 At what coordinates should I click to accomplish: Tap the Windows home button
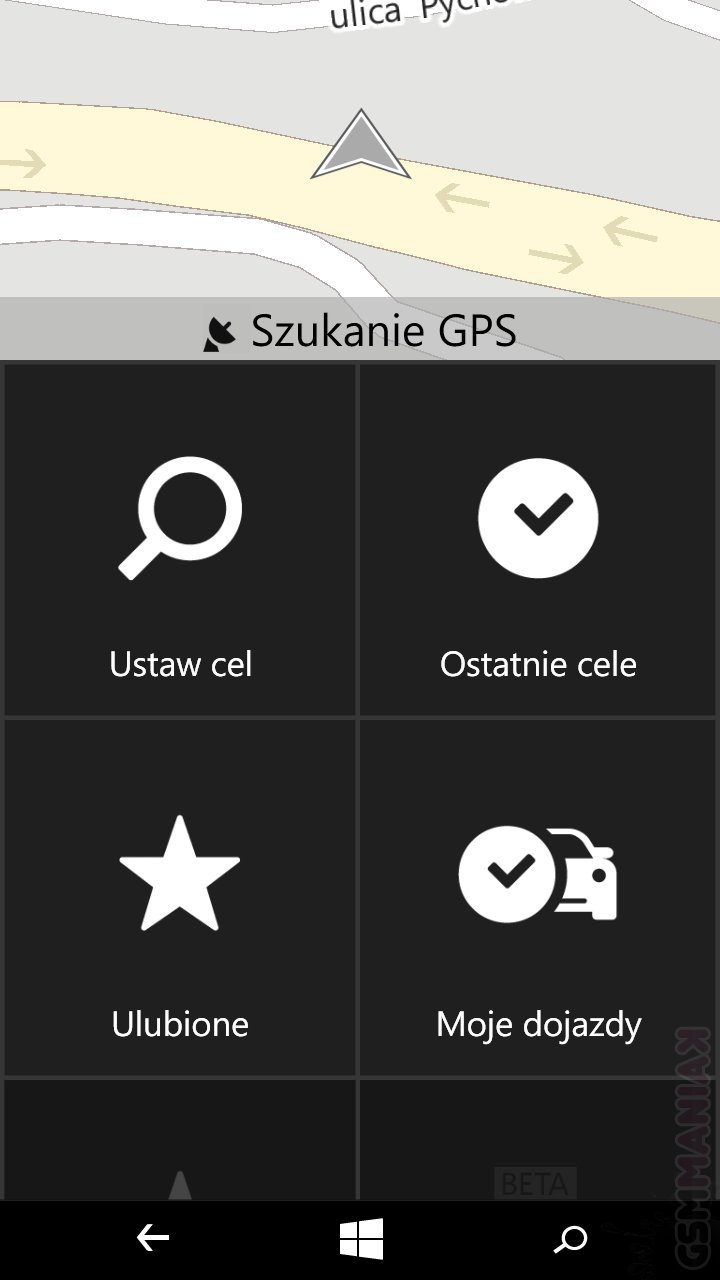[361, 1240]
